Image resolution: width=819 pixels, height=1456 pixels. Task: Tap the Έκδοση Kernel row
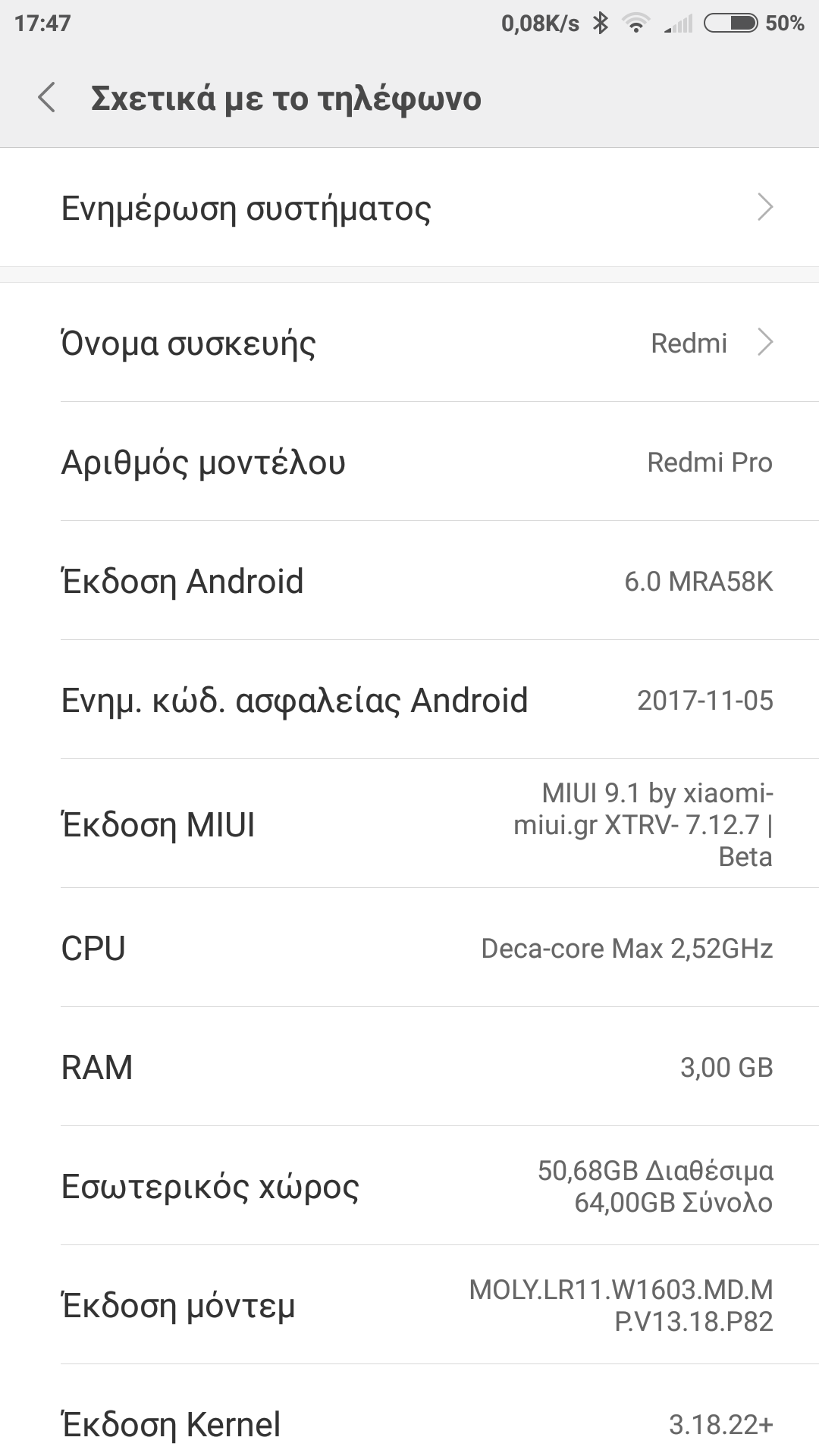pos(409,1423)
